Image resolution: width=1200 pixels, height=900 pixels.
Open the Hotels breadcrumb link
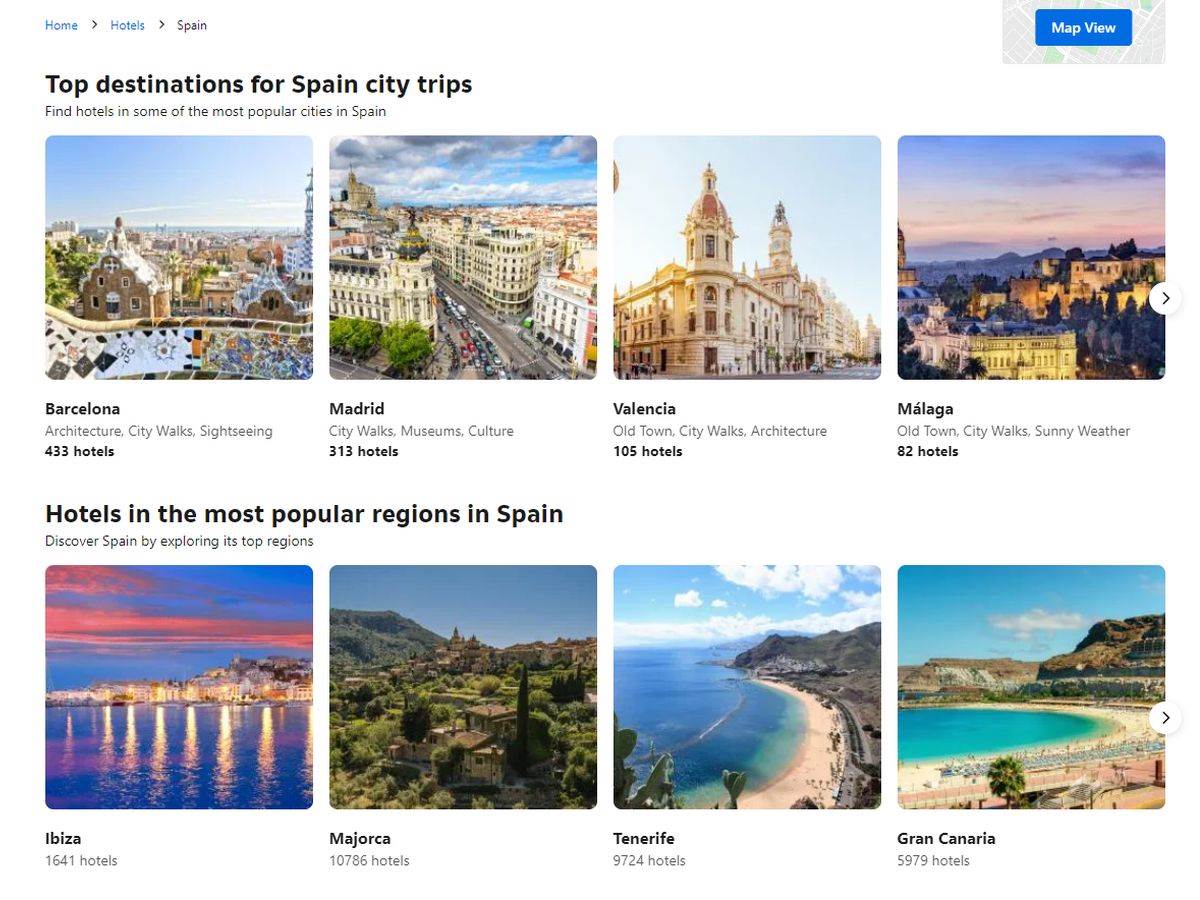pos(127,25)
